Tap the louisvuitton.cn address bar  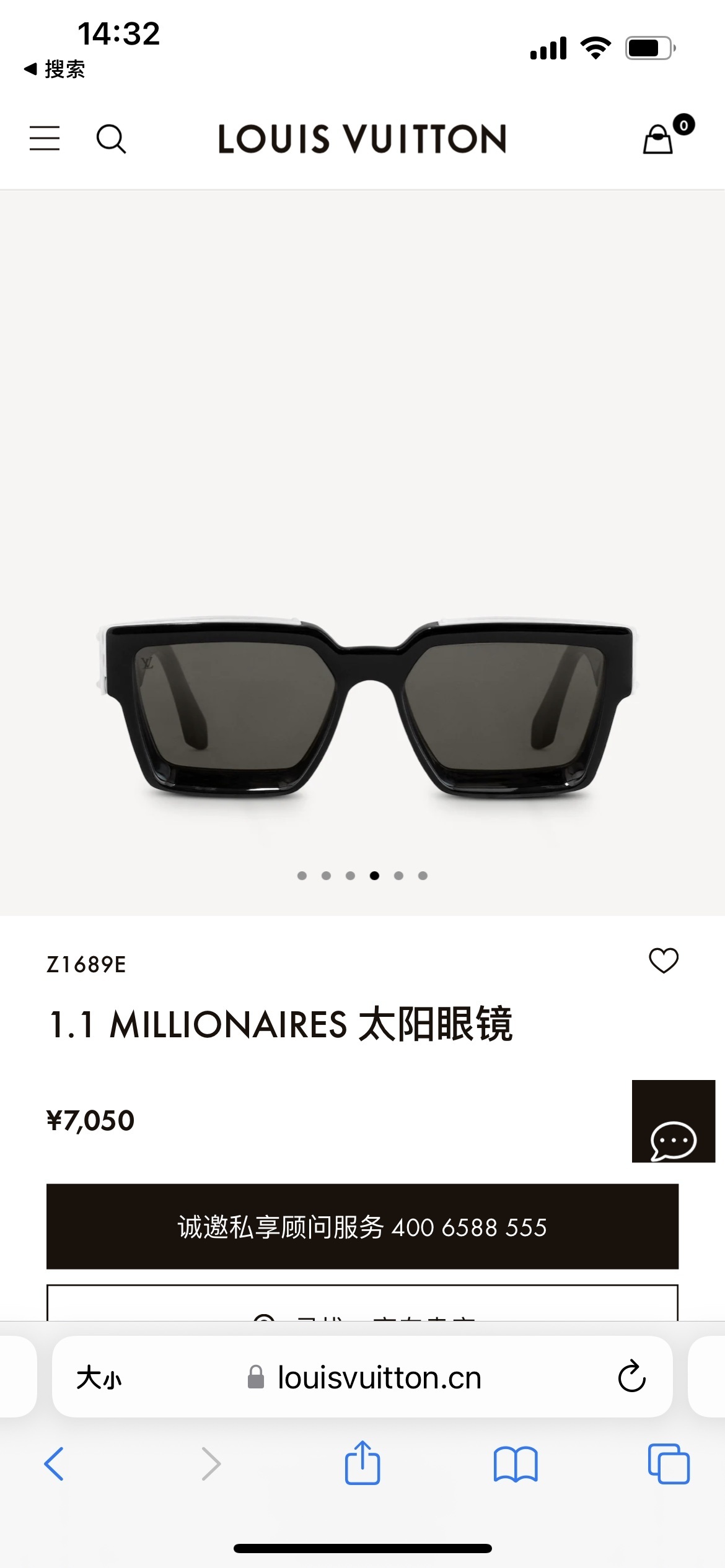378,1378
